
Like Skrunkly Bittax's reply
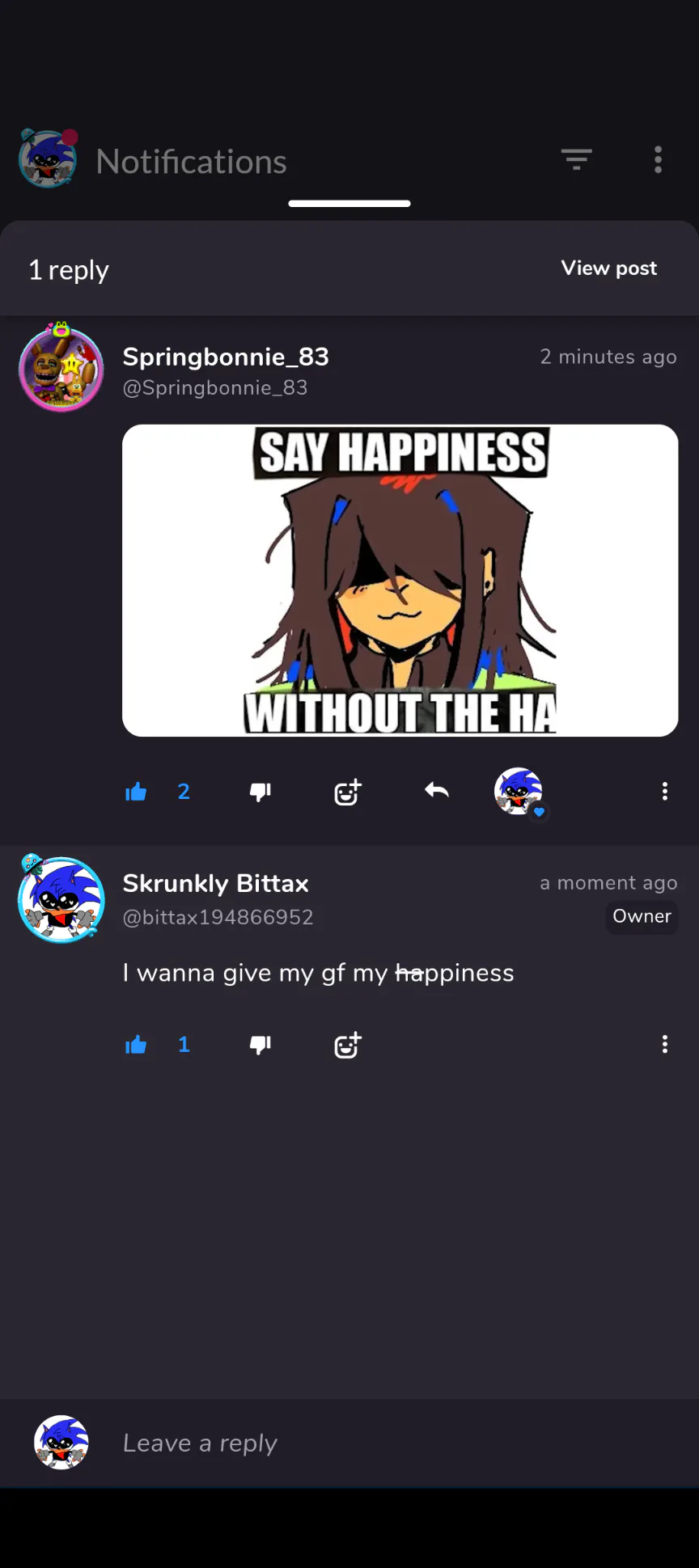[136, 1045]
